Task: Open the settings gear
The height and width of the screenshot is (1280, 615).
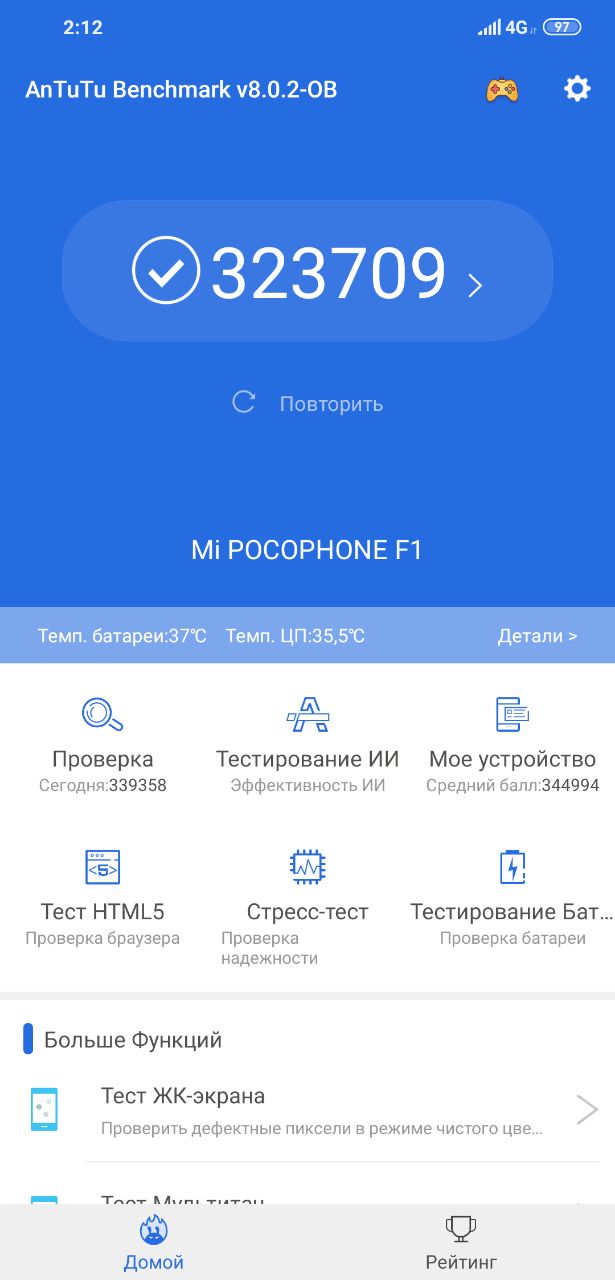Action: 577,89
